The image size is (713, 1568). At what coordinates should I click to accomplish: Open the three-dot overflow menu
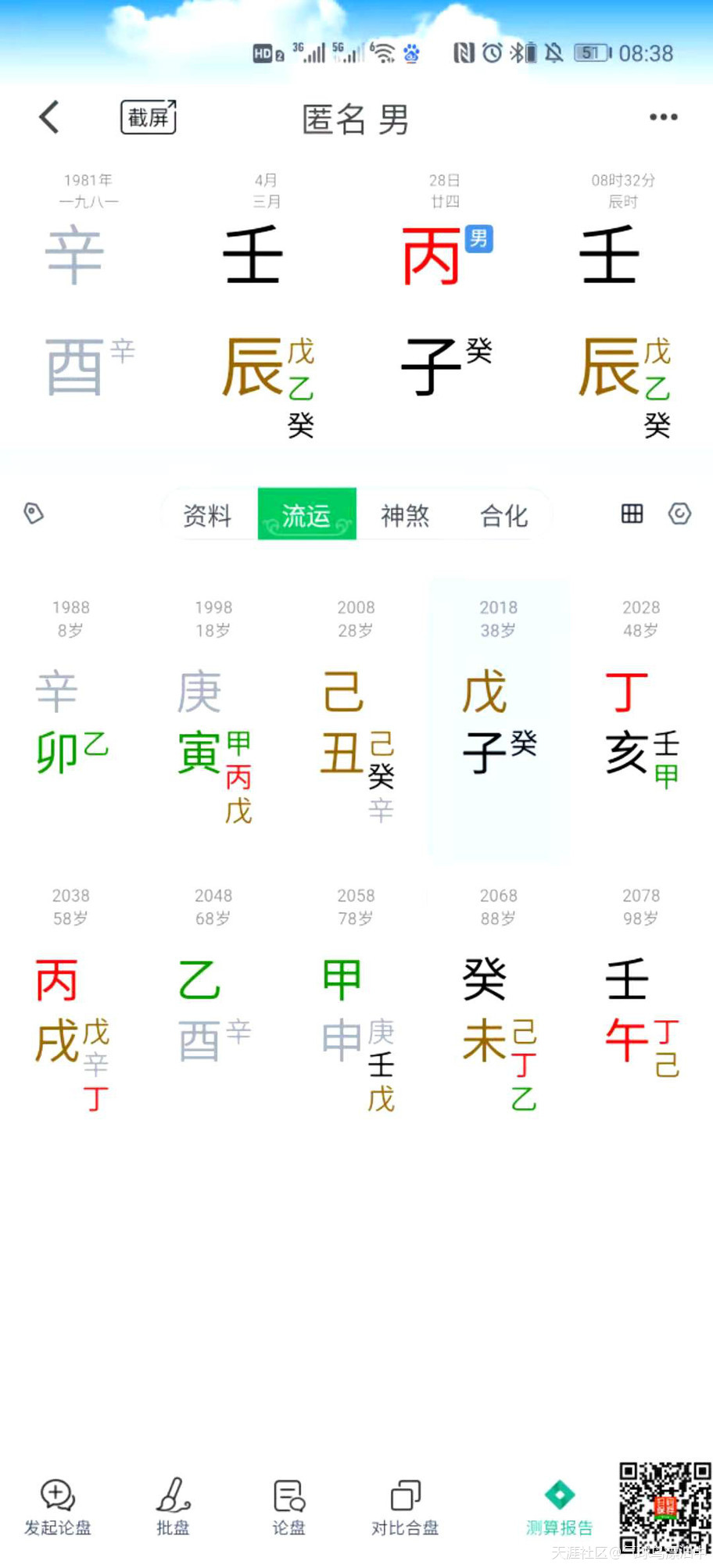click(x=663, y=117)
